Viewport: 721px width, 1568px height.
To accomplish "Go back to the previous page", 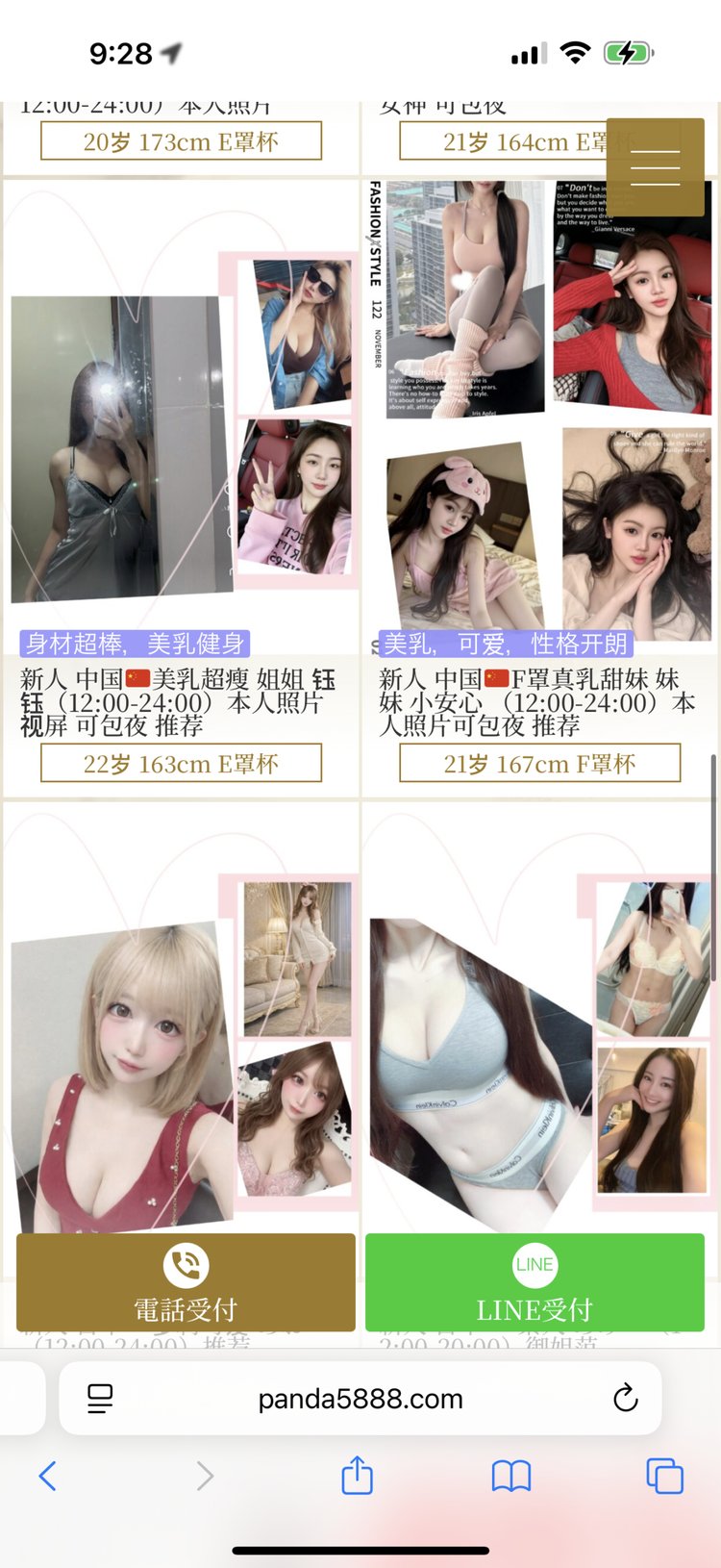I will (x=47, y=1476).
